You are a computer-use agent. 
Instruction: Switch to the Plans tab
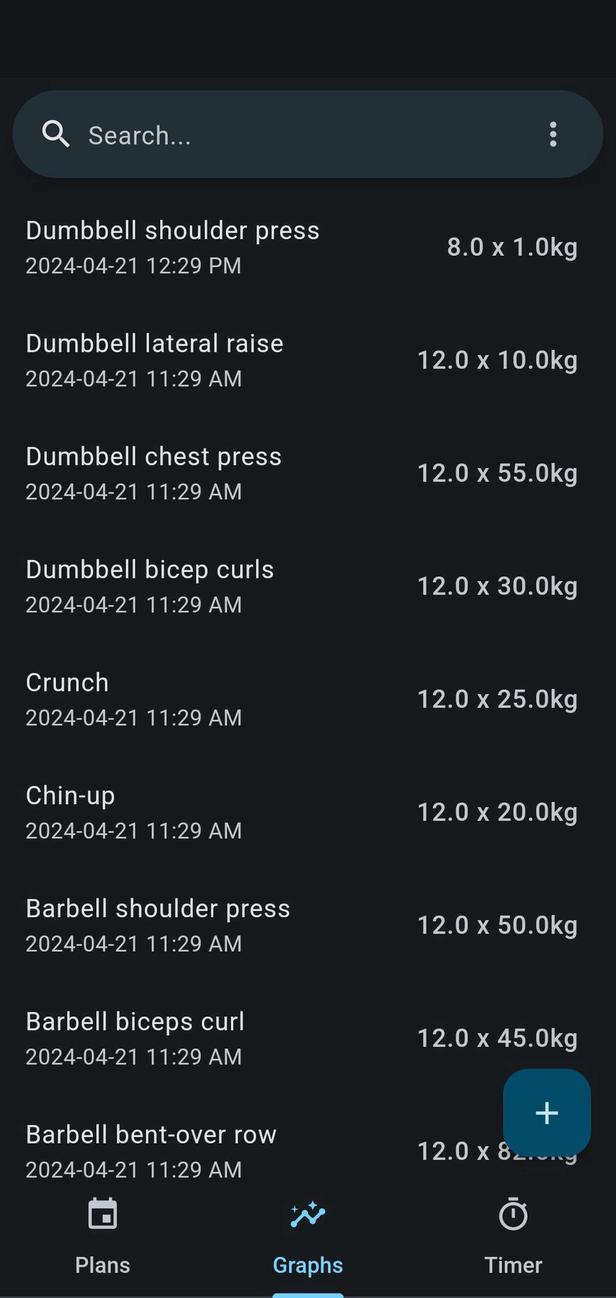tap(103, 1238)
